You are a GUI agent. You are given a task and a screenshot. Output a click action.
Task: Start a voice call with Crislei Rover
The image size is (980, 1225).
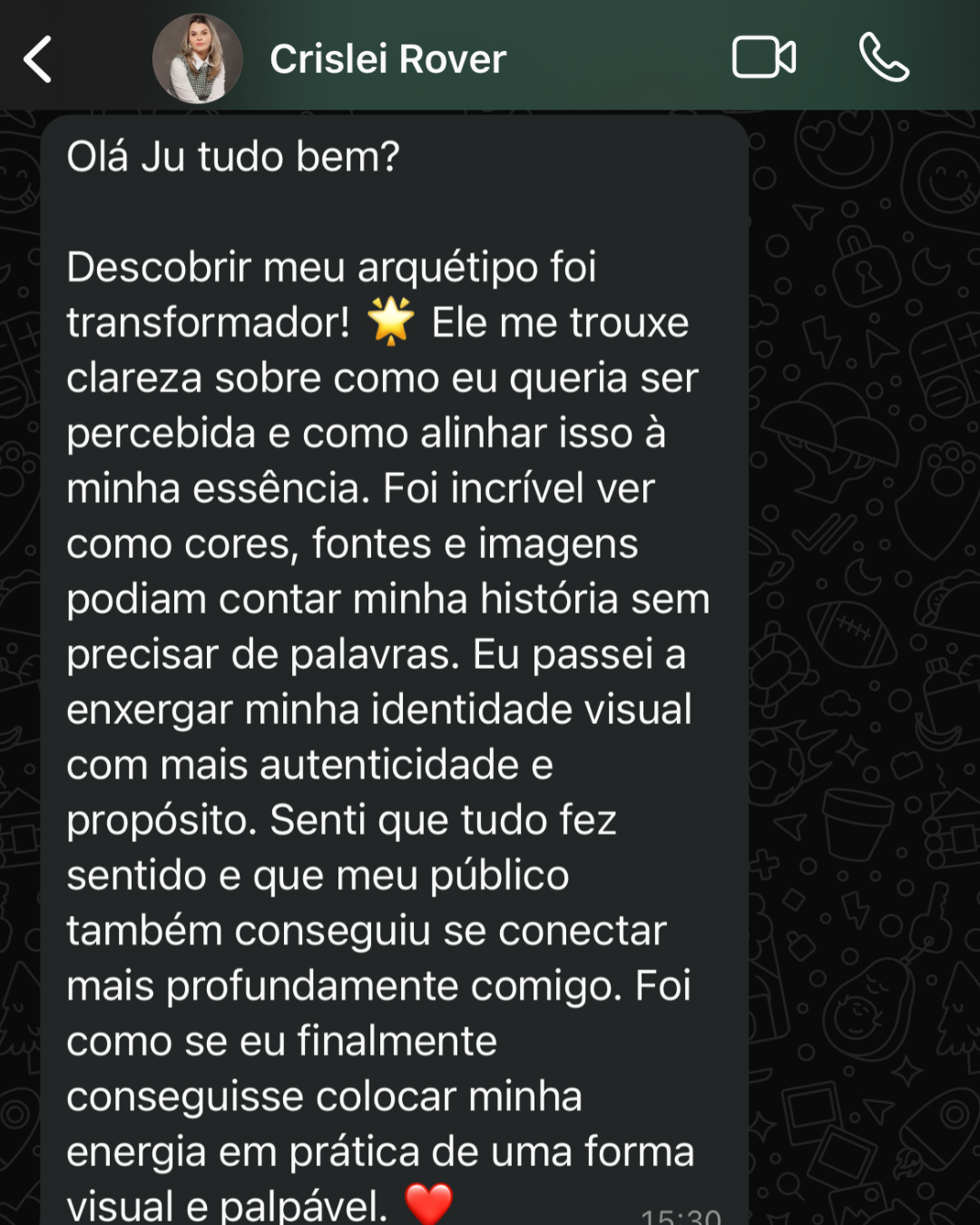tap(884, 58)
